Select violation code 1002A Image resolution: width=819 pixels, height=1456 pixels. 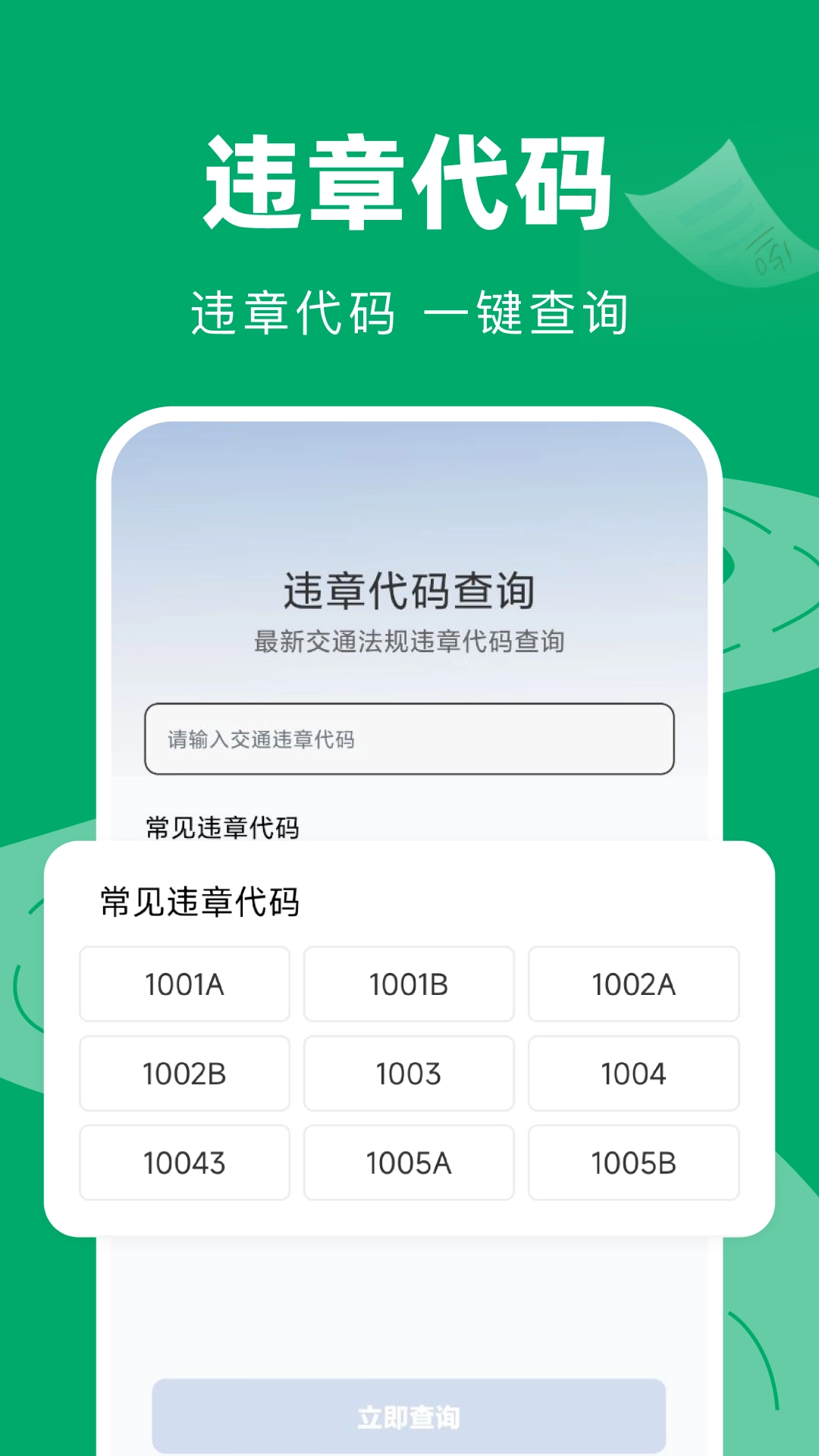click(634, 984)
